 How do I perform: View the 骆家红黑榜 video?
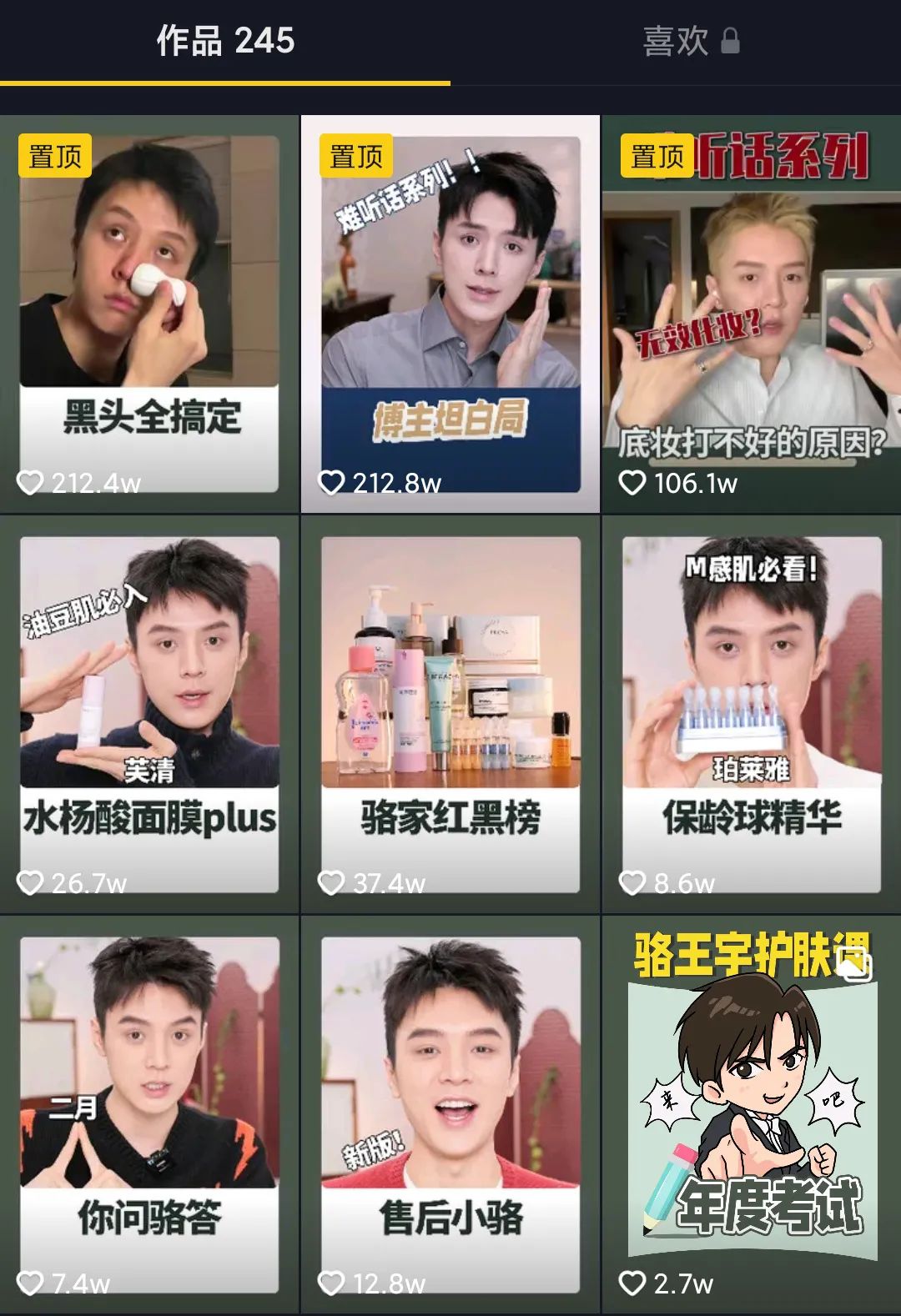point(450,714)
